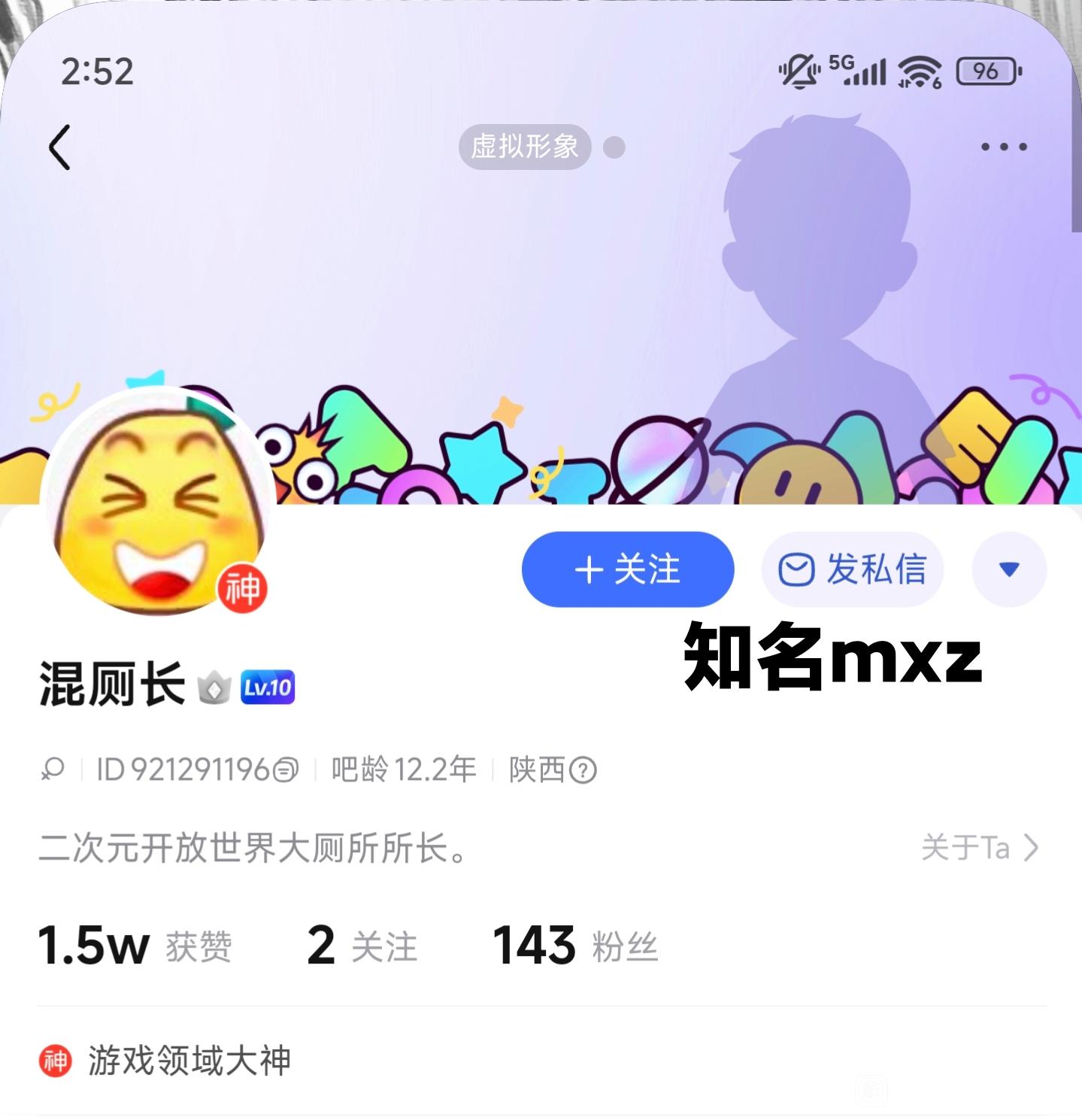Open the 关于Ta details page
Image resolution: width=1082 pixels, height=1120 pixels.
(x=979, y=848)
